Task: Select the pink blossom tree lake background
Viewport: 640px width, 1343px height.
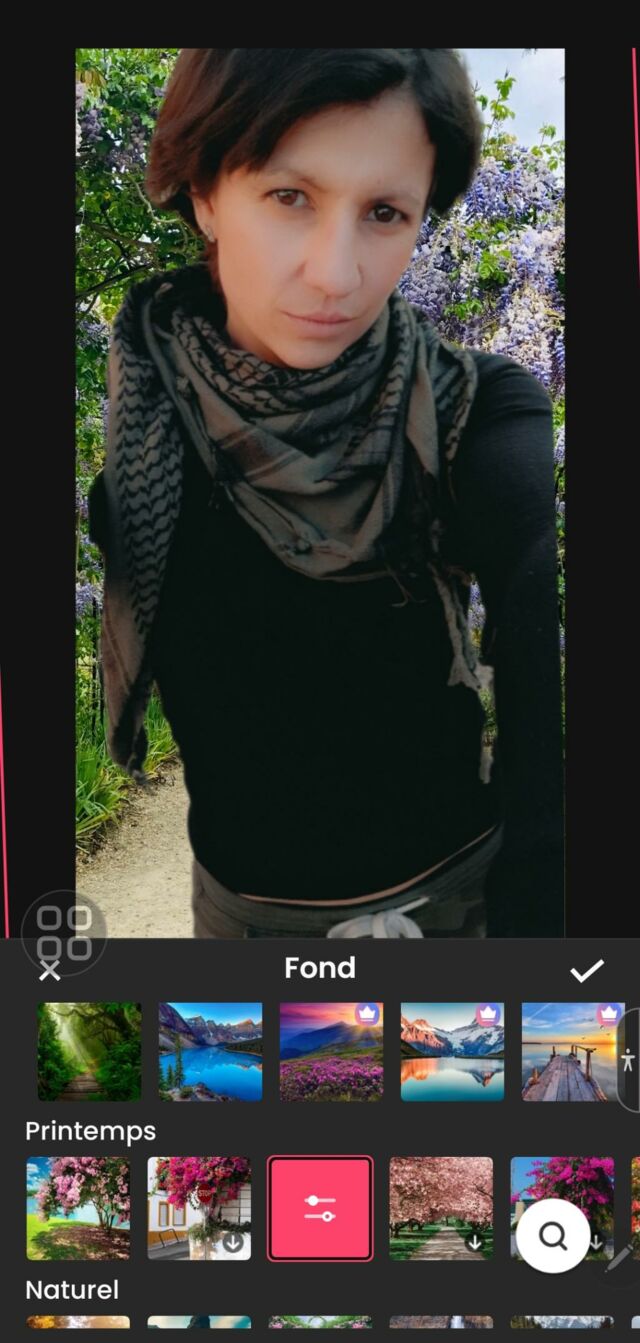Action: [x=78, y=1208]
